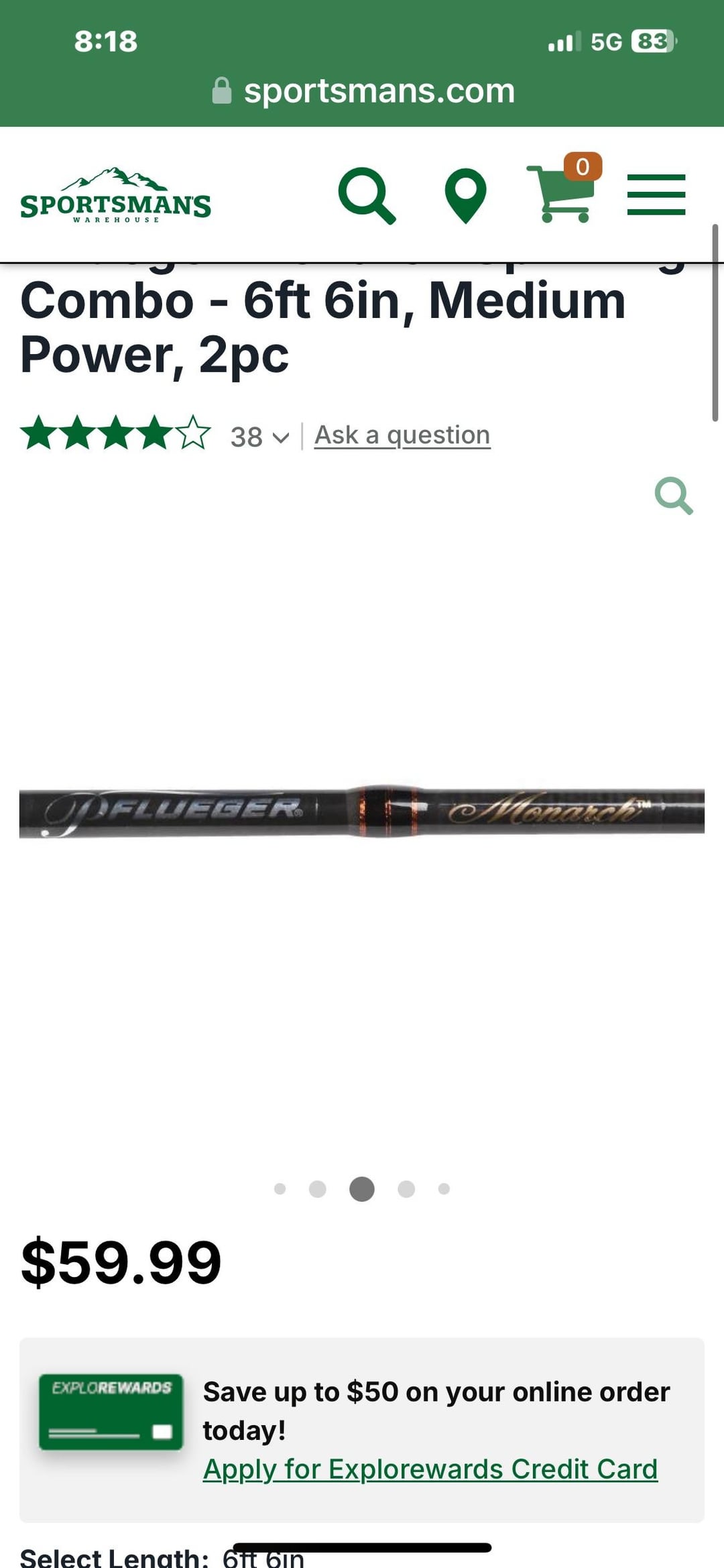
Task: Apply for Explorewards Credit Card
Action: (x=430, y=1469)
